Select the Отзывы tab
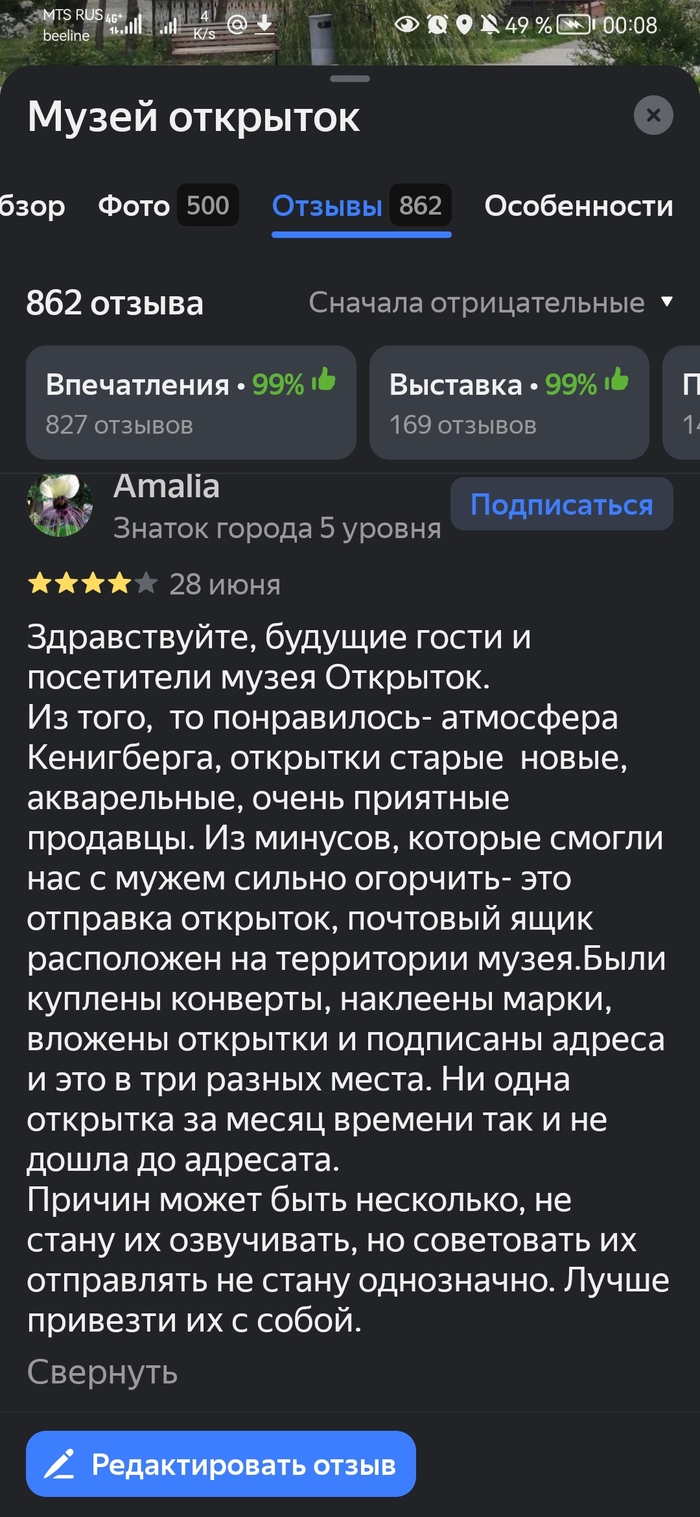700x1517 pixels. click(360, 206)
